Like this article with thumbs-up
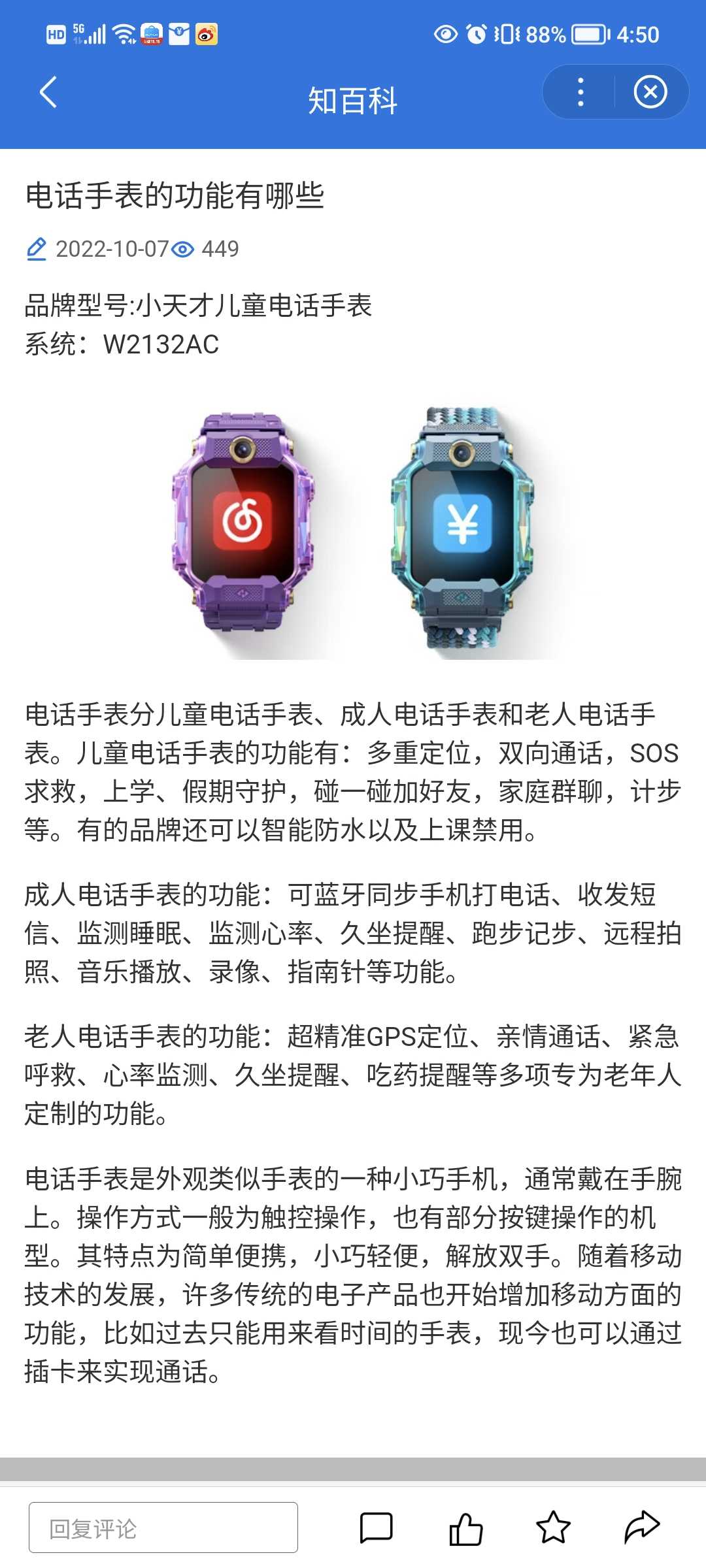 click(x=465, y=1527)
